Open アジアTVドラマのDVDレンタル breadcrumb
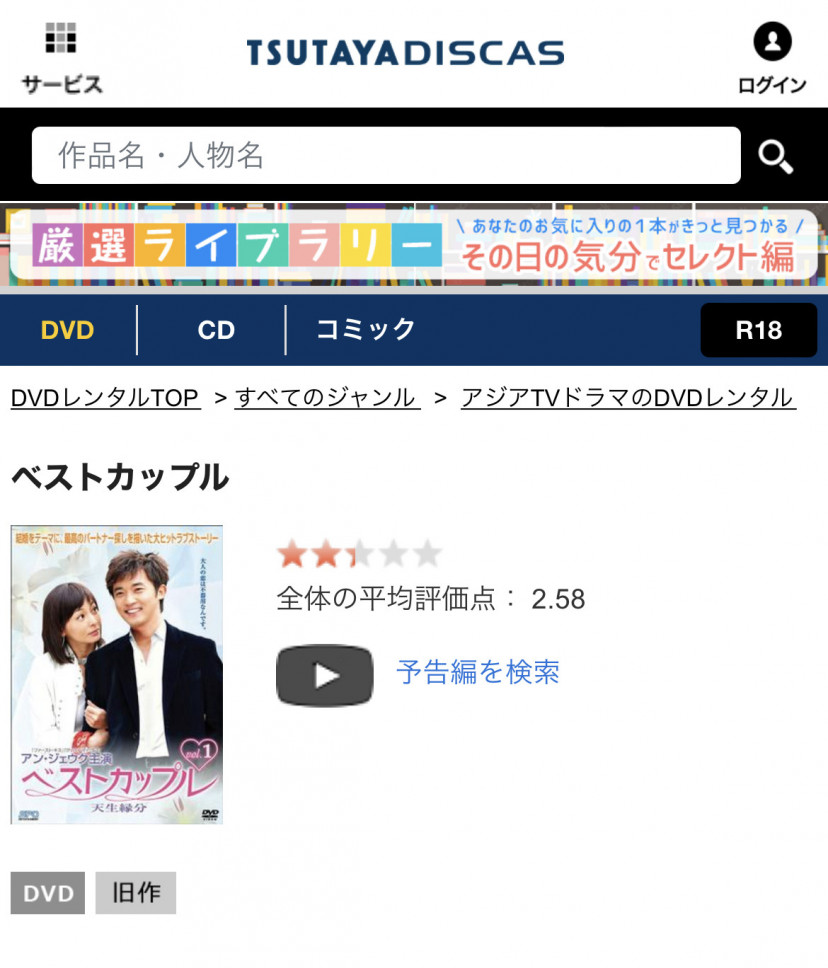Image resolution: width=828 pixels, height=968 pixels. pyautogui.click(x=628, y=398)
